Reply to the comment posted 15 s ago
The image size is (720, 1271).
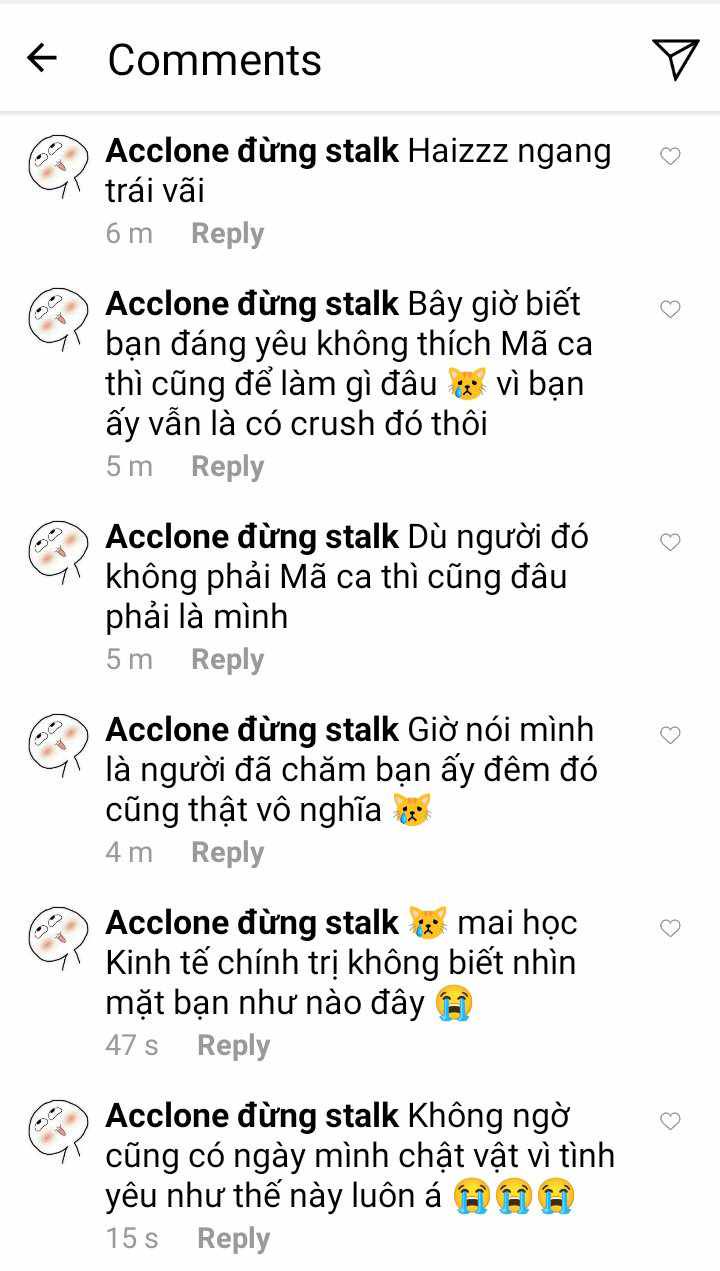[234, 1239]
